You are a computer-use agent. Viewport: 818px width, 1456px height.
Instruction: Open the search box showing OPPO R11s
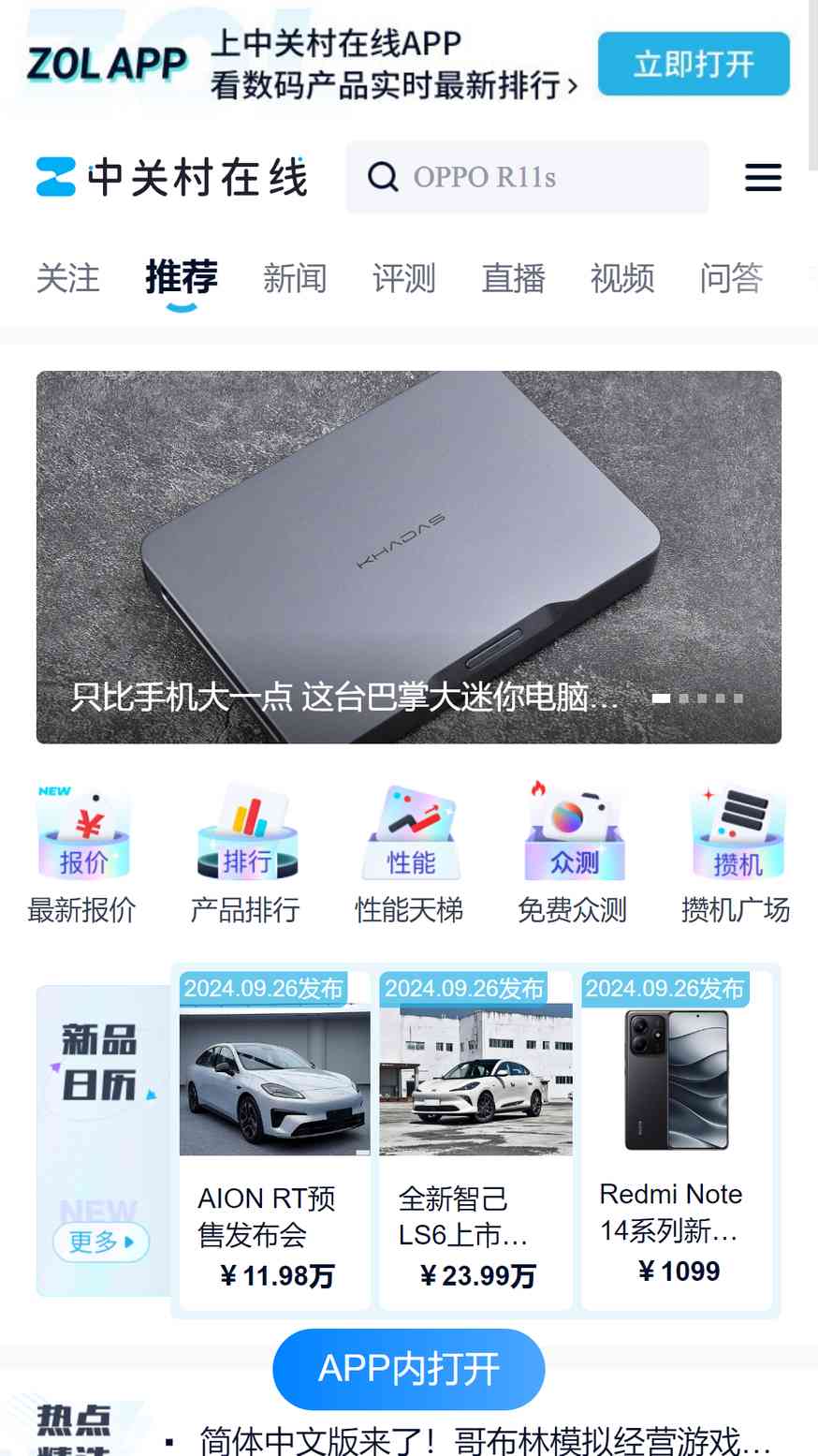(527, 177)
